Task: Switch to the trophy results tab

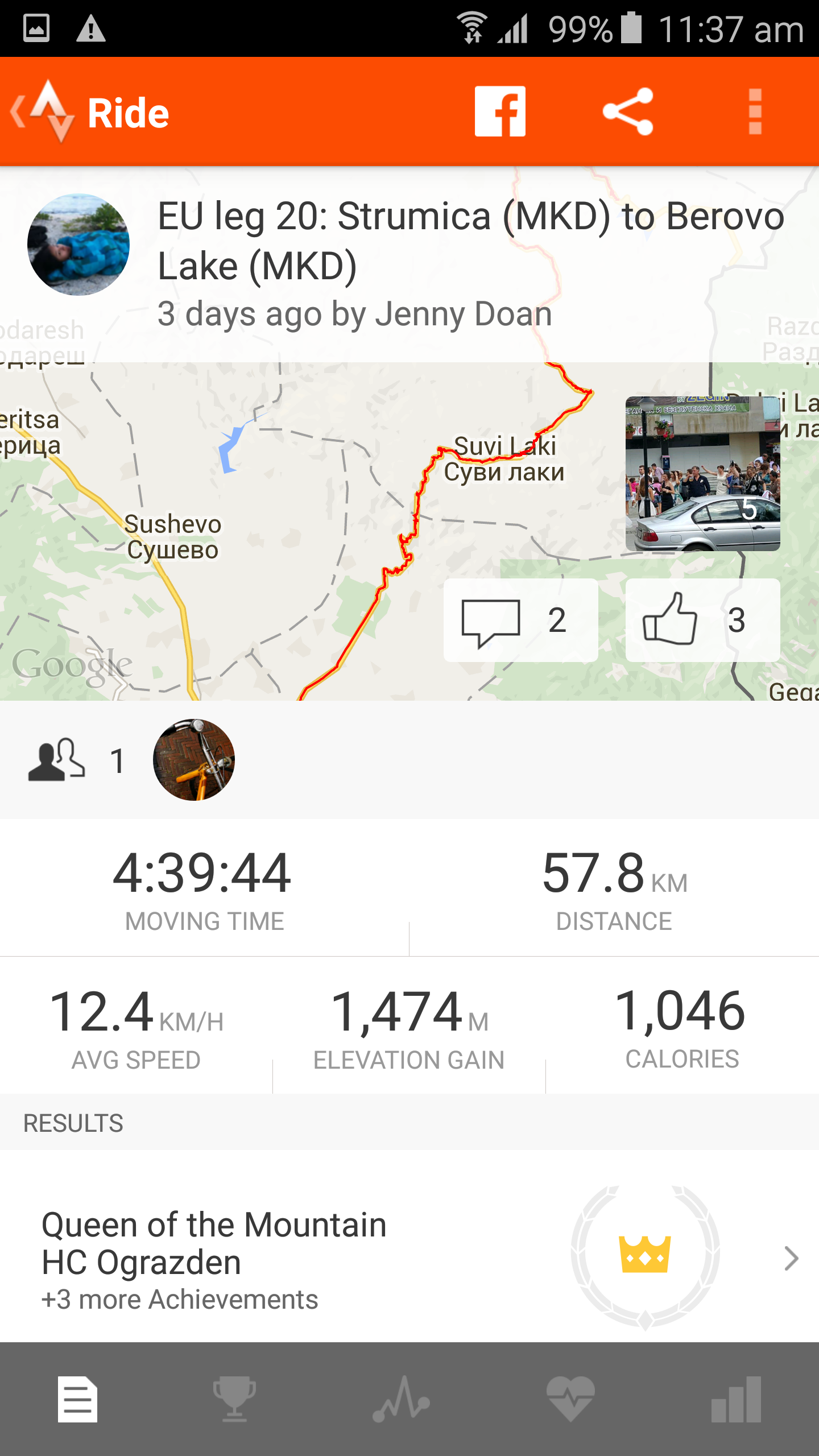Action: click(x=234, y=1399)
